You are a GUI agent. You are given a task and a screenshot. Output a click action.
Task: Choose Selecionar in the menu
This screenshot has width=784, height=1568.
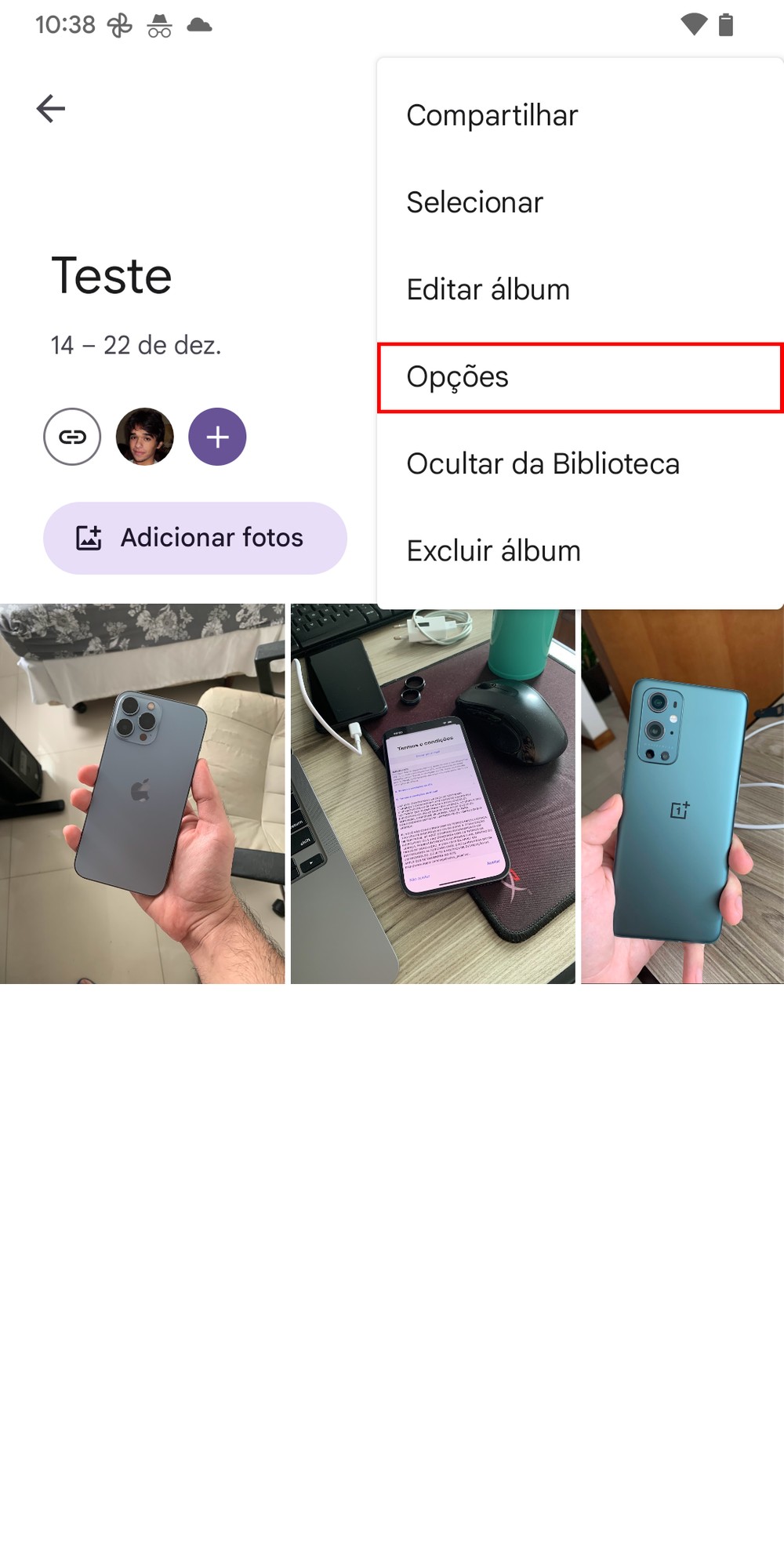coord(474,202)
